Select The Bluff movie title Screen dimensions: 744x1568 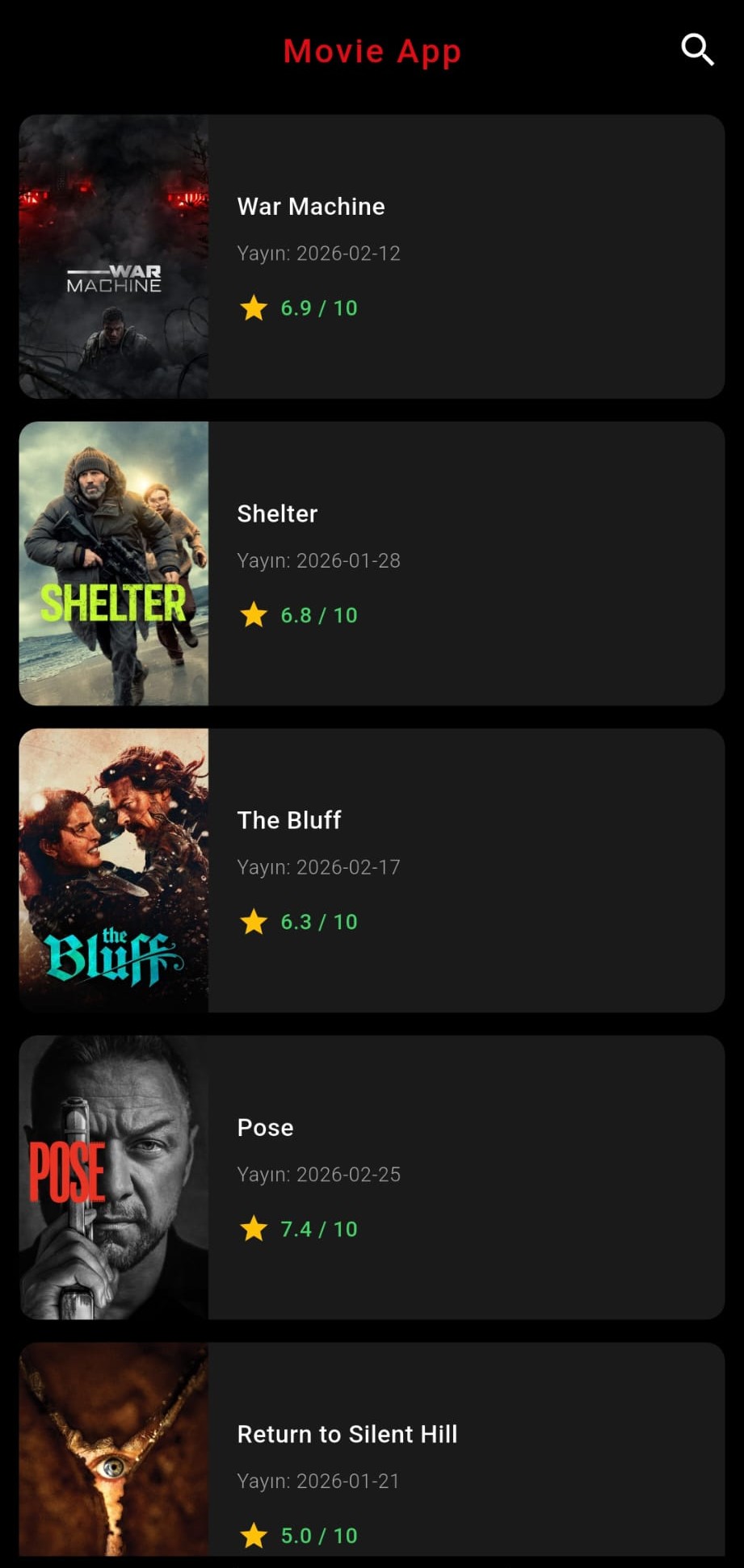(x=289, y=820)
